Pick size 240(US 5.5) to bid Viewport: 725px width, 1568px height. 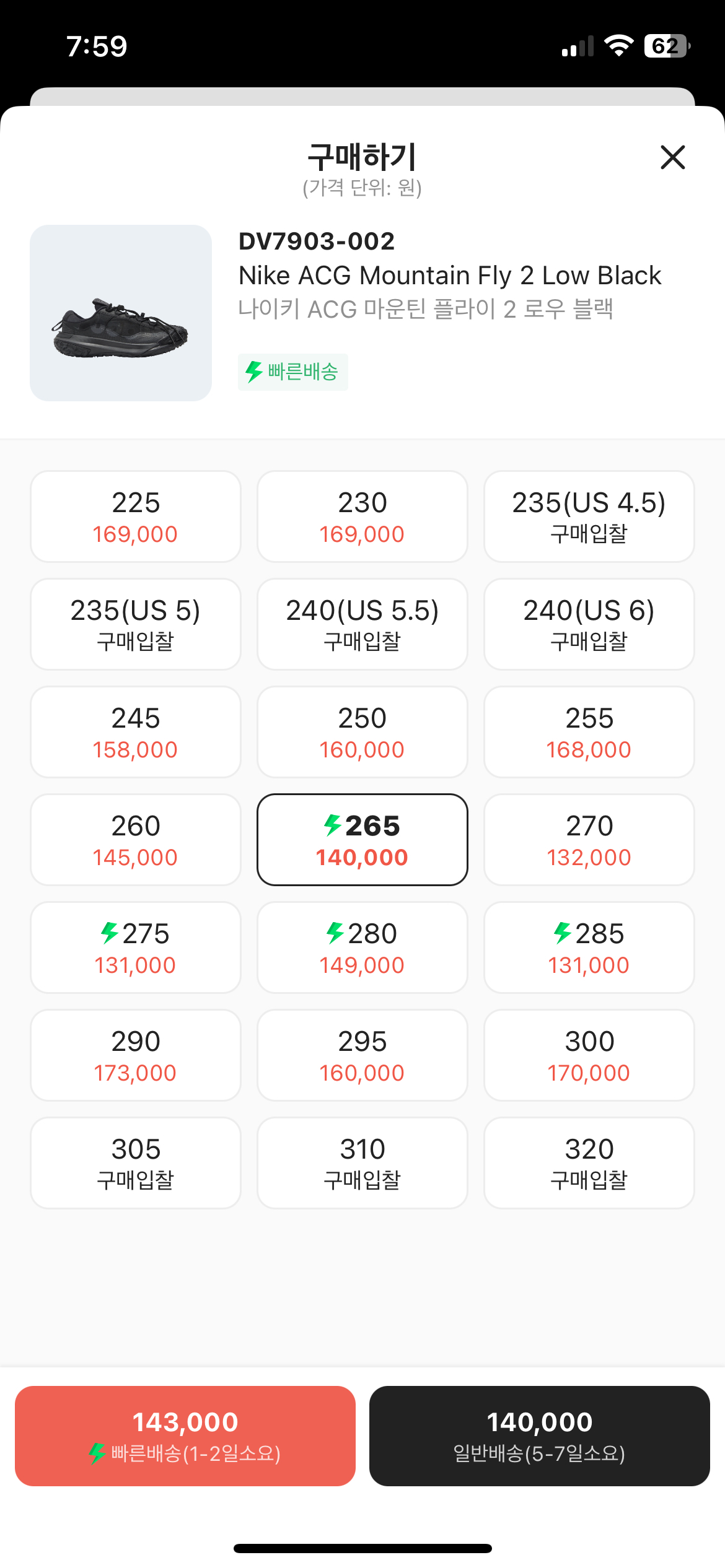(x=362, y=624)
